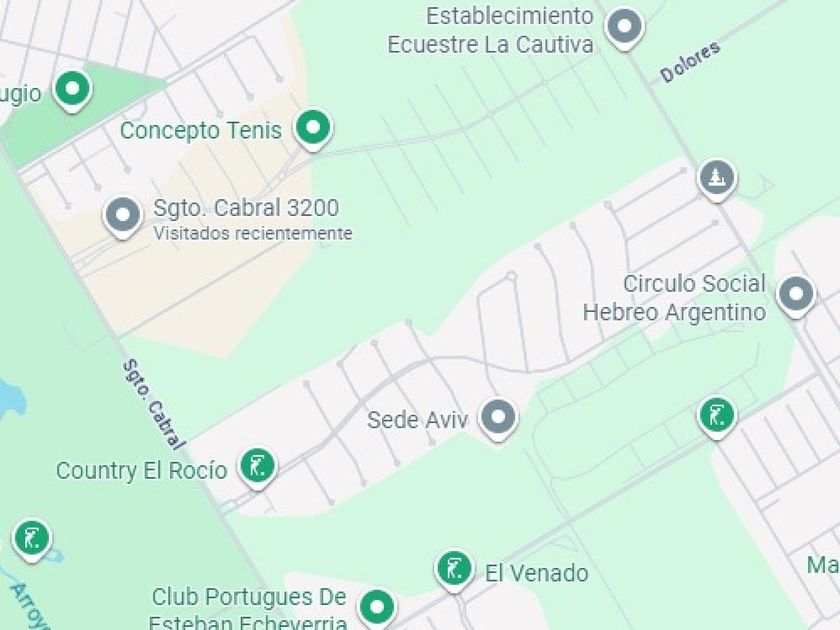This screenshot has width=840, height=630.
Task: Select the Sgto. Cabral 3200 pin
Action: (x=123, y=215)
